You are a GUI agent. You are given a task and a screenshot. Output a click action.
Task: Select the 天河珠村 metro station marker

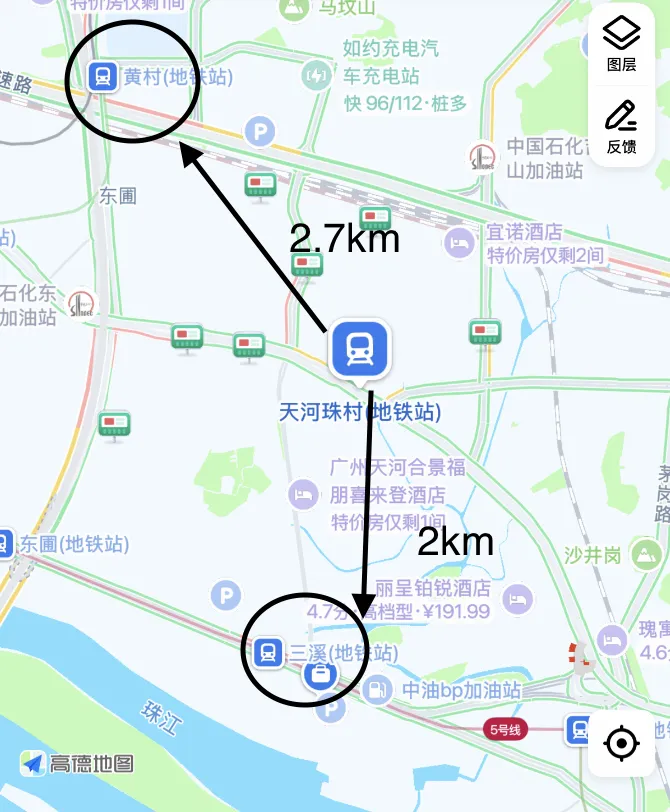click(x=360, y=349)
